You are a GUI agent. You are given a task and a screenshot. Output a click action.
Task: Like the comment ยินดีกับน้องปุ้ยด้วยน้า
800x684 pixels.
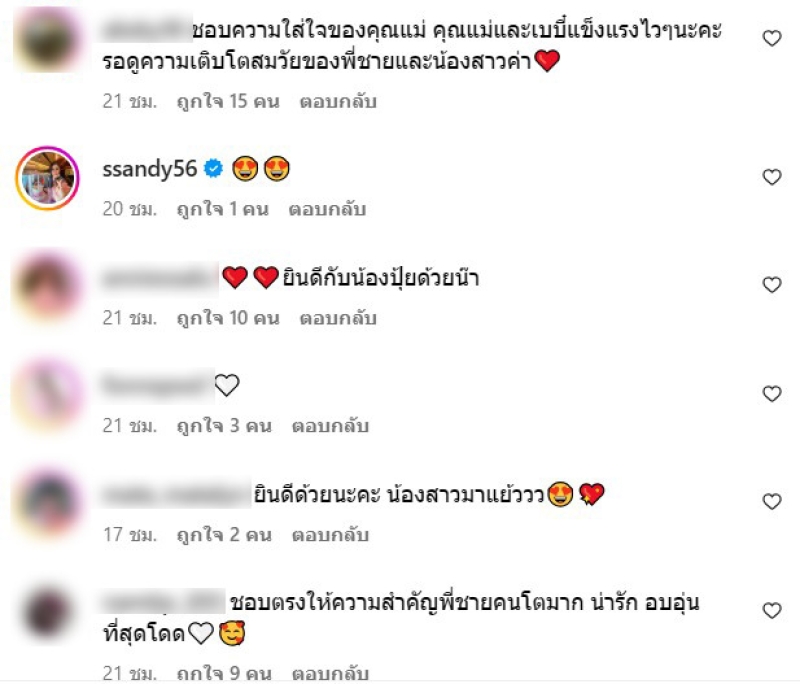[771, 285]
